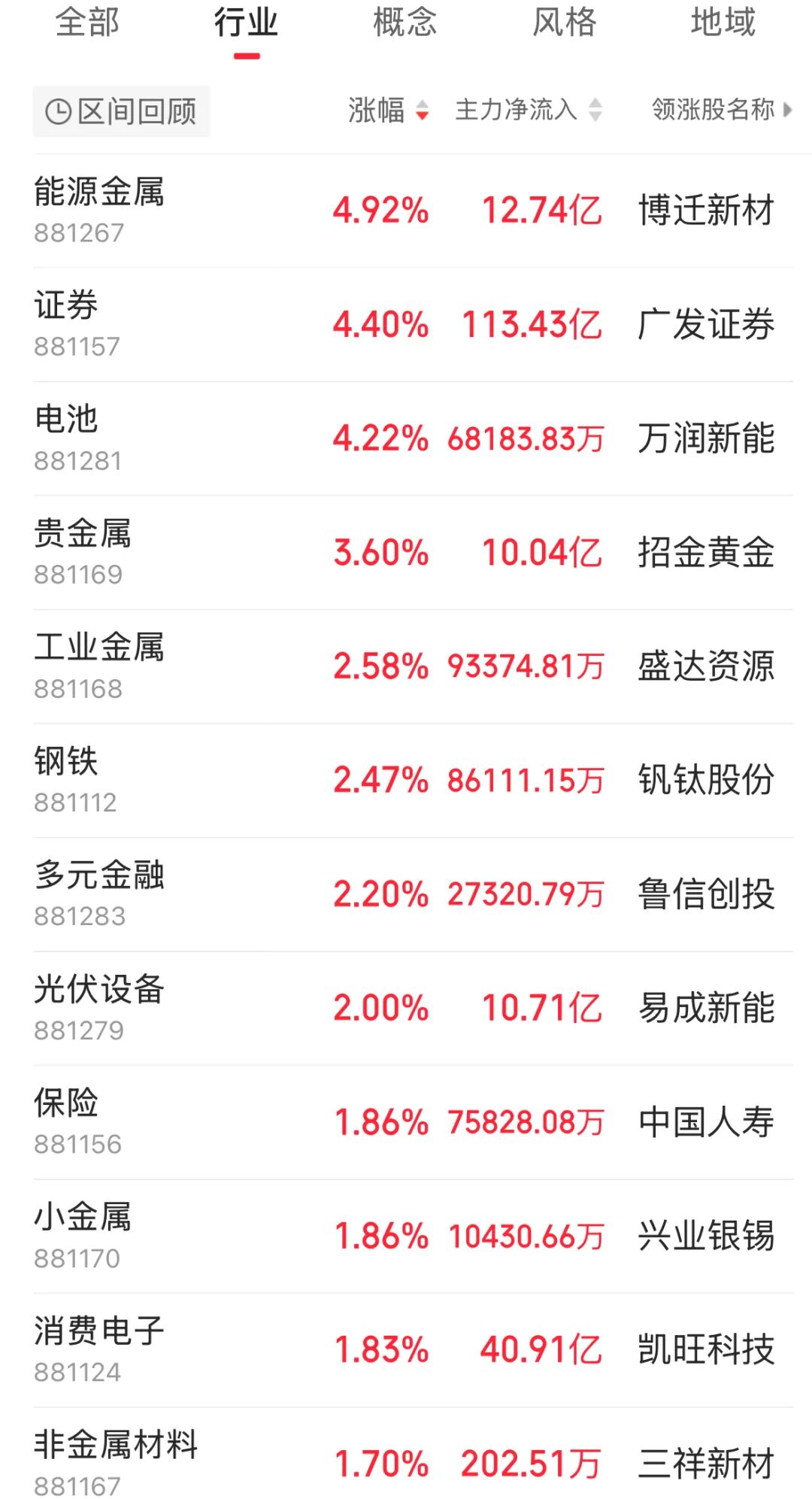Open the 保险 sector row
This screenshot has width=812, height=1499.
[413, 1123]
